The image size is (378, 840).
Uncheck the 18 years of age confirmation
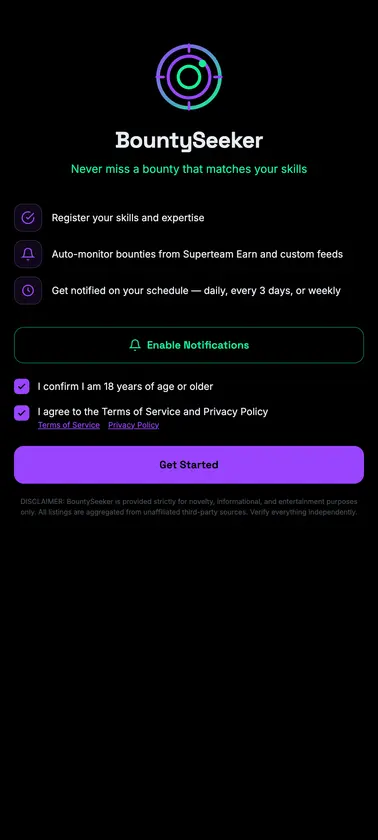click(21, 386)
